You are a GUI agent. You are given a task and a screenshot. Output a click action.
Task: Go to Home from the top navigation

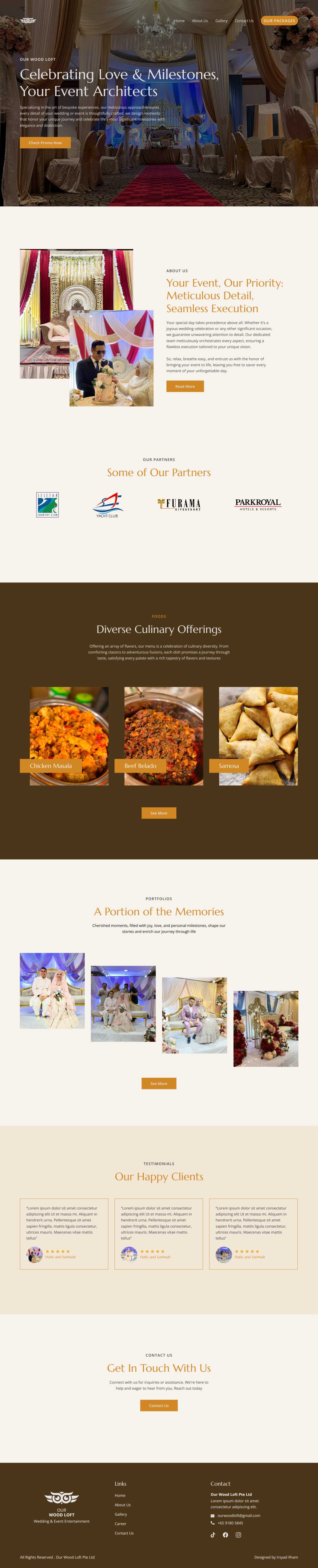click(x=179, y=21)
